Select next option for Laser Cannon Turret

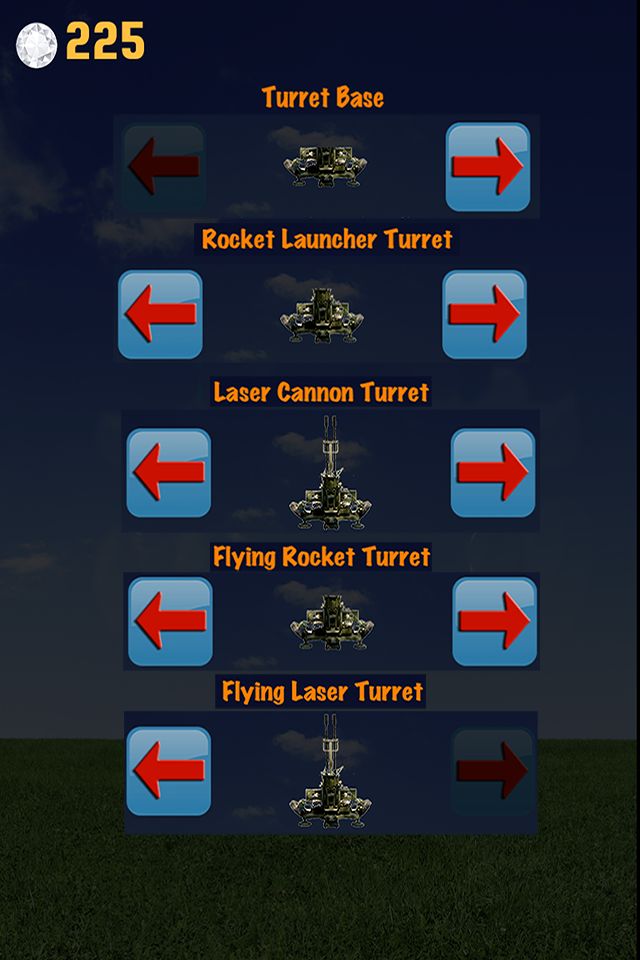click(493, 472)
